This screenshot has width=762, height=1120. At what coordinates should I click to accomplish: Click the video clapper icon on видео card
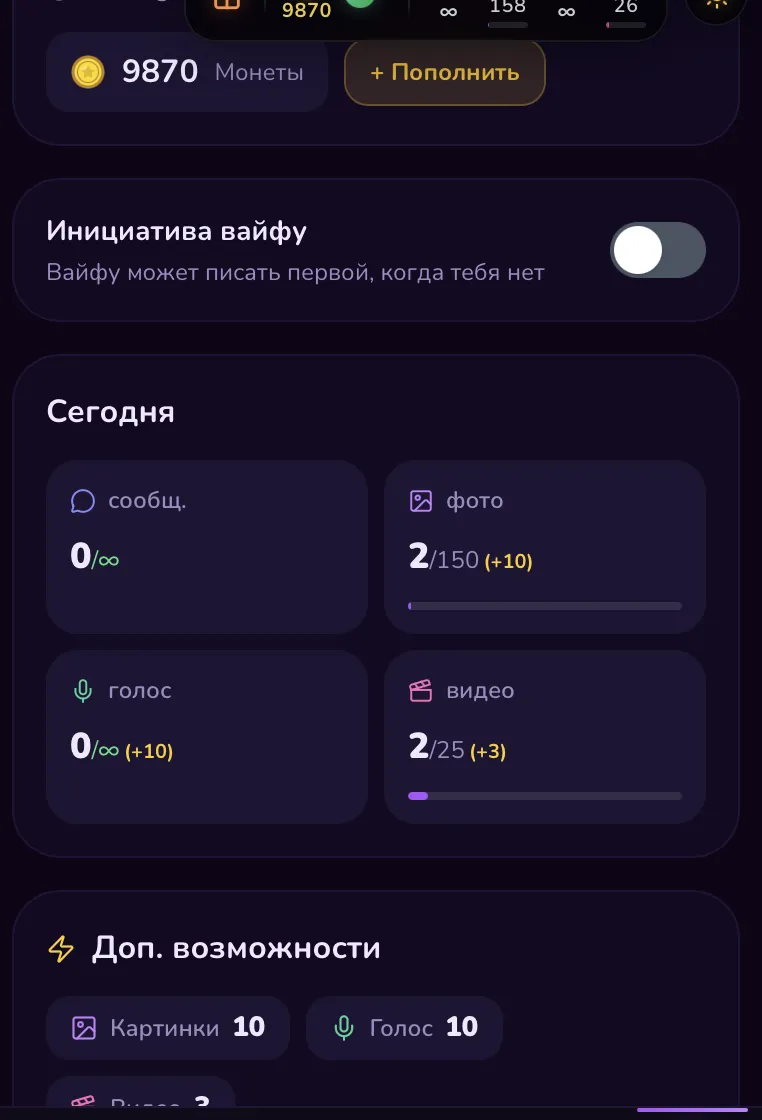(x=421, y=690)
